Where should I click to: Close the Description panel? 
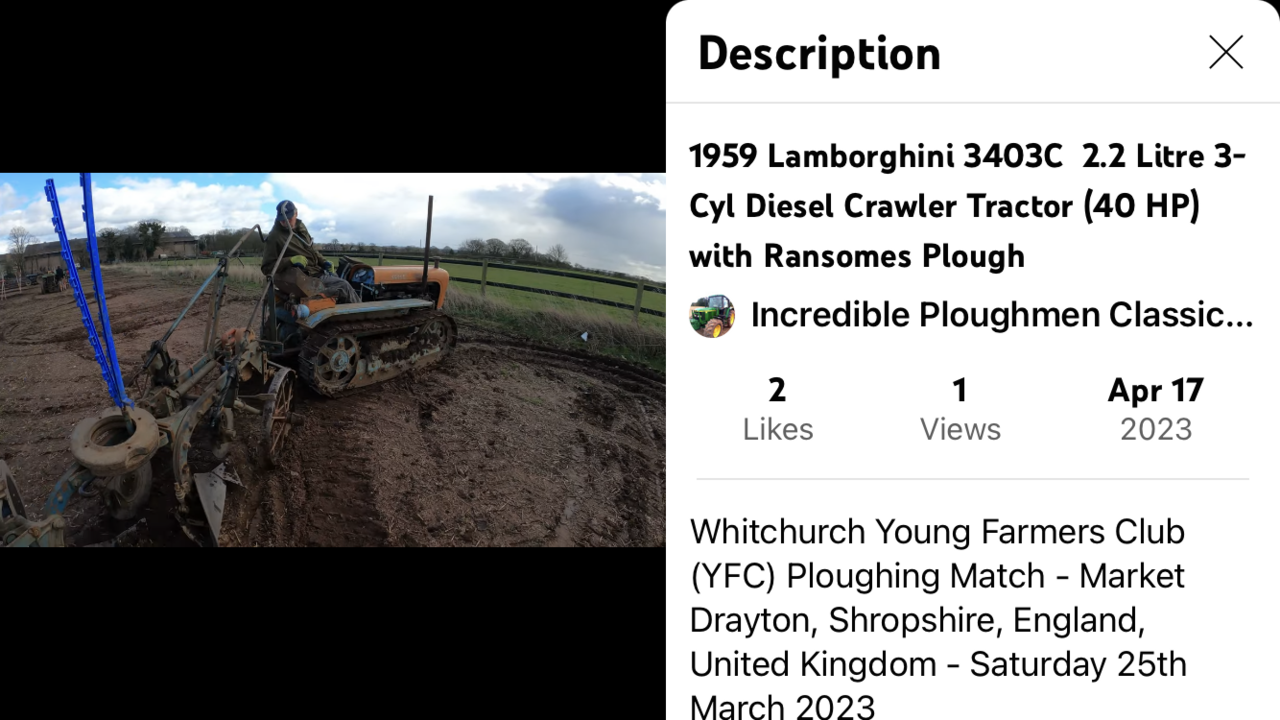pos(1225,53)
